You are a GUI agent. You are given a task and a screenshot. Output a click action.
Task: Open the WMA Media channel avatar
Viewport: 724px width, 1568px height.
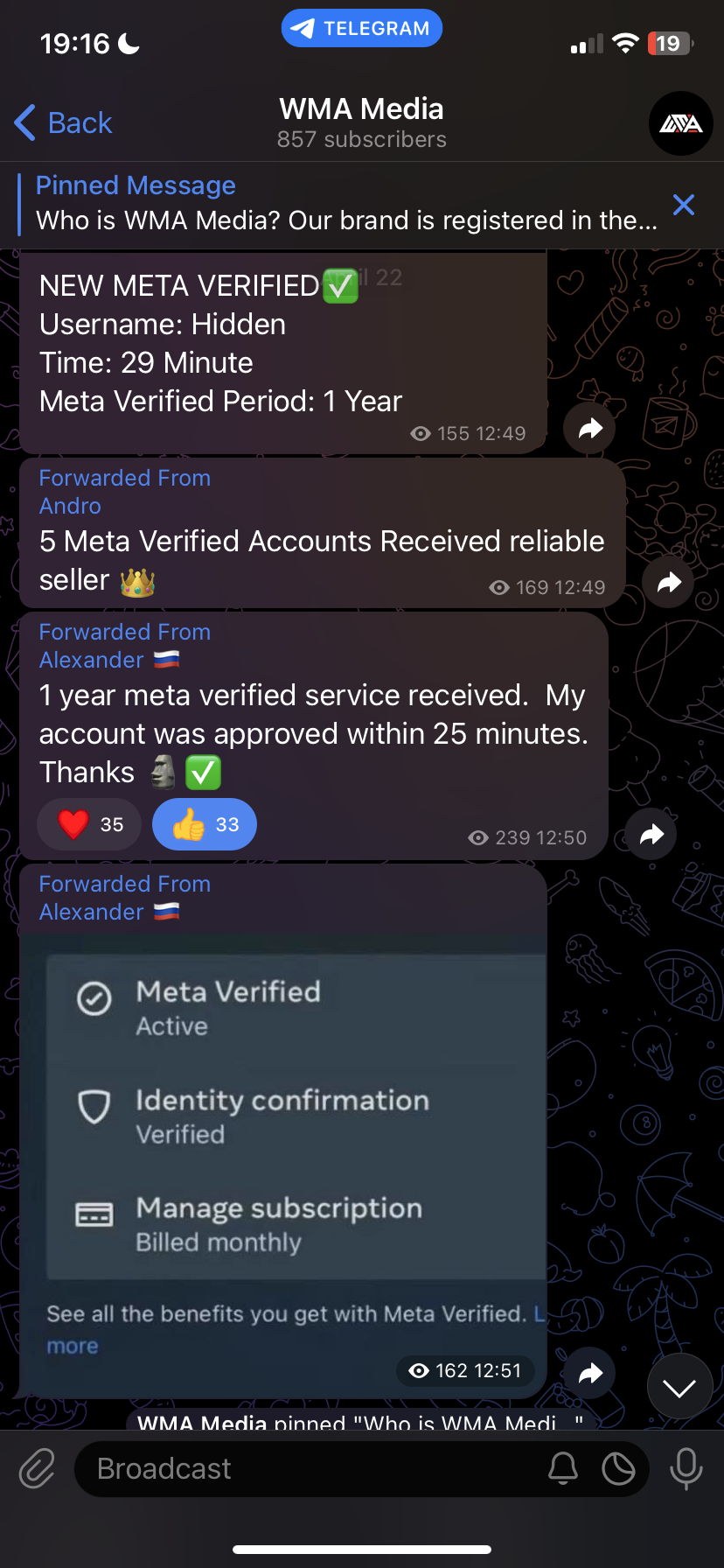pyautogui.click(x=680, y=123)
